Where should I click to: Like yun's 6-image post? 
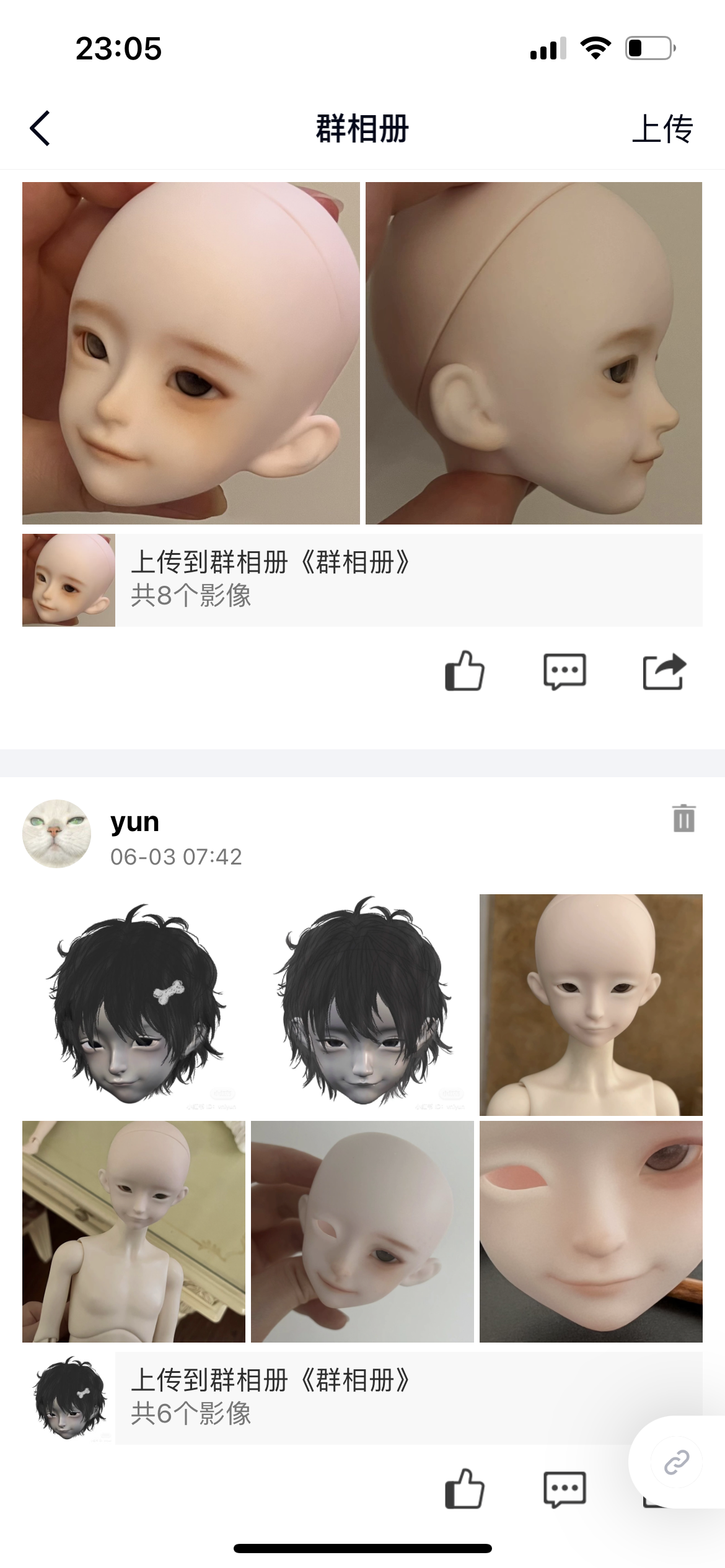(x=464, y=1488)
